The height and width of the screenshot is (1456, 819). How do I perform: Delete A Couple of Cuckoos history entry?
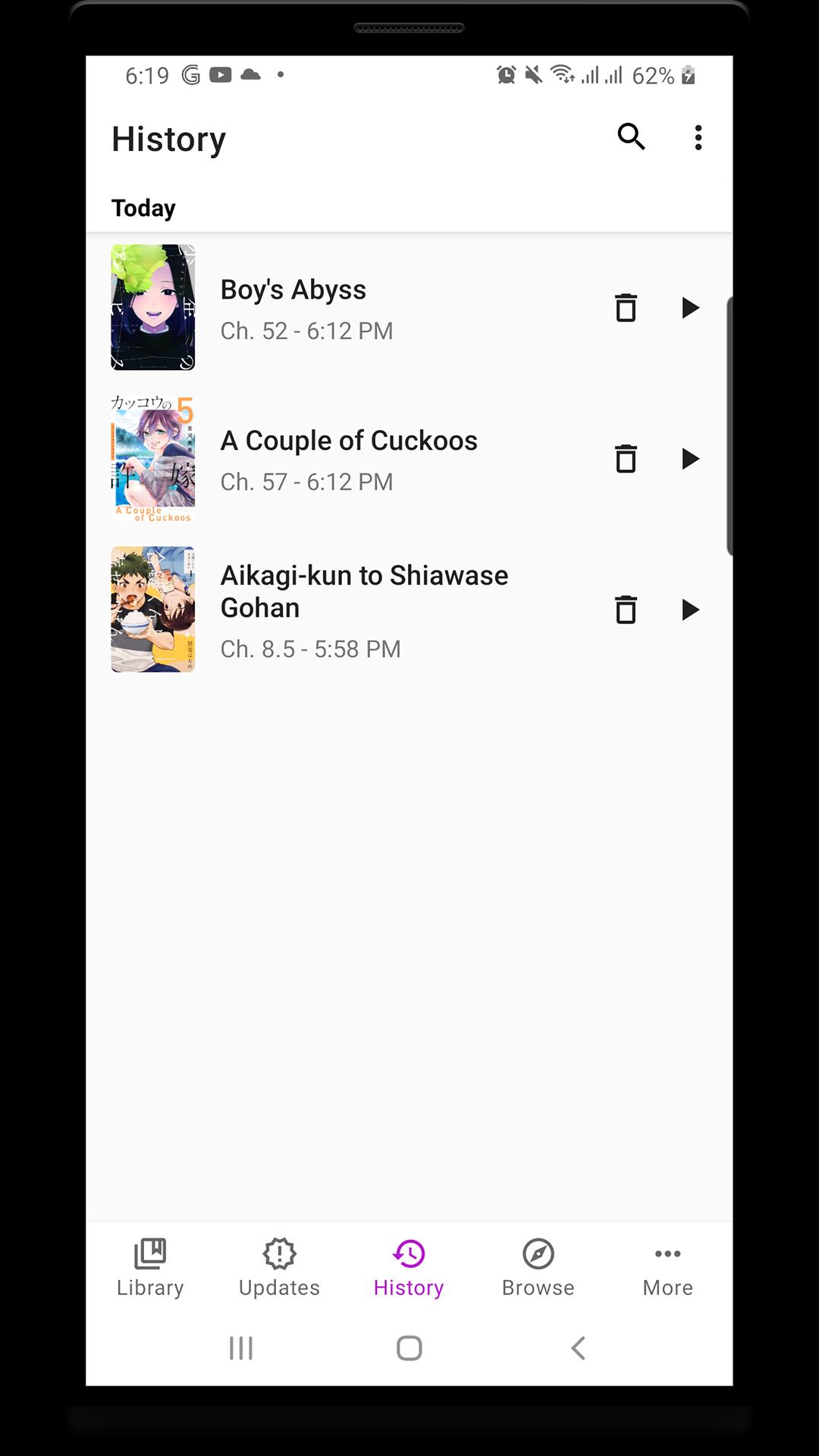(x=626, y=459)
